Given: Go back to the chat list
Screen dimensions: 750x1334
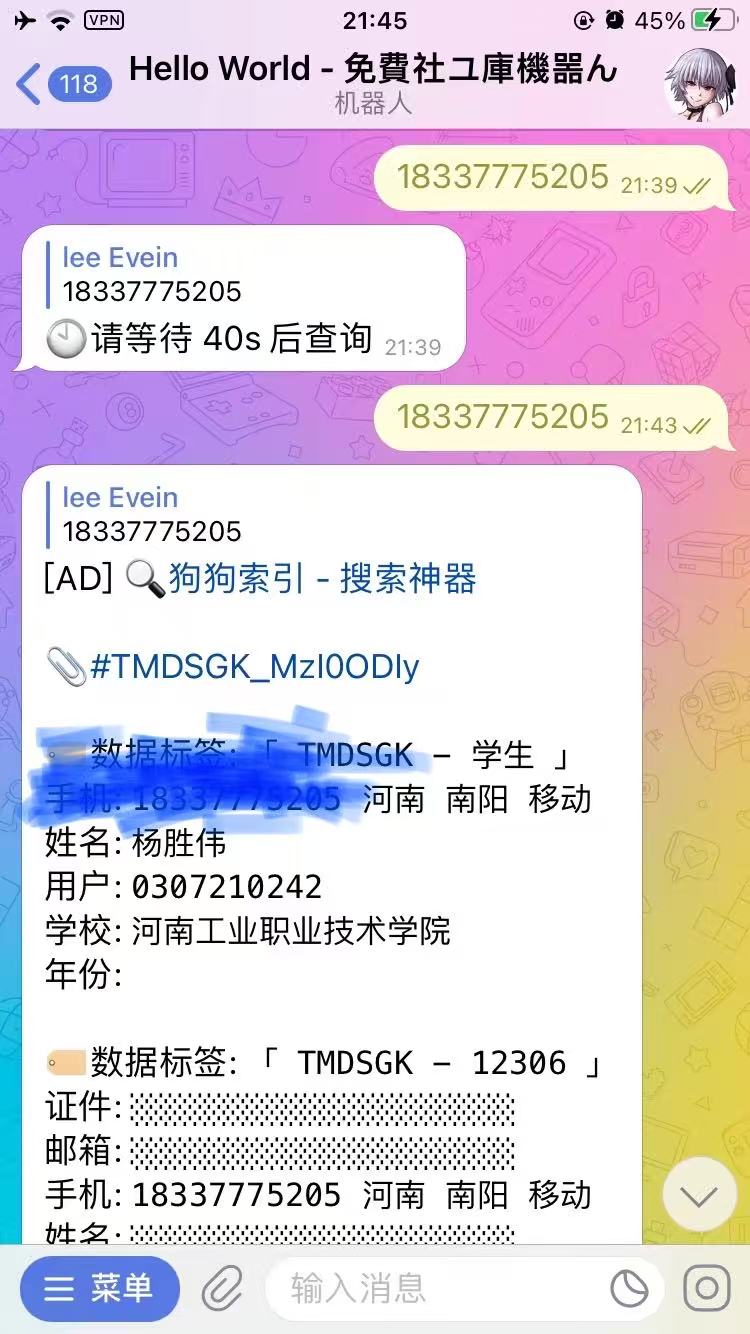Looking at the screenshot, I should pyautogui.click(x=62, y=84).
